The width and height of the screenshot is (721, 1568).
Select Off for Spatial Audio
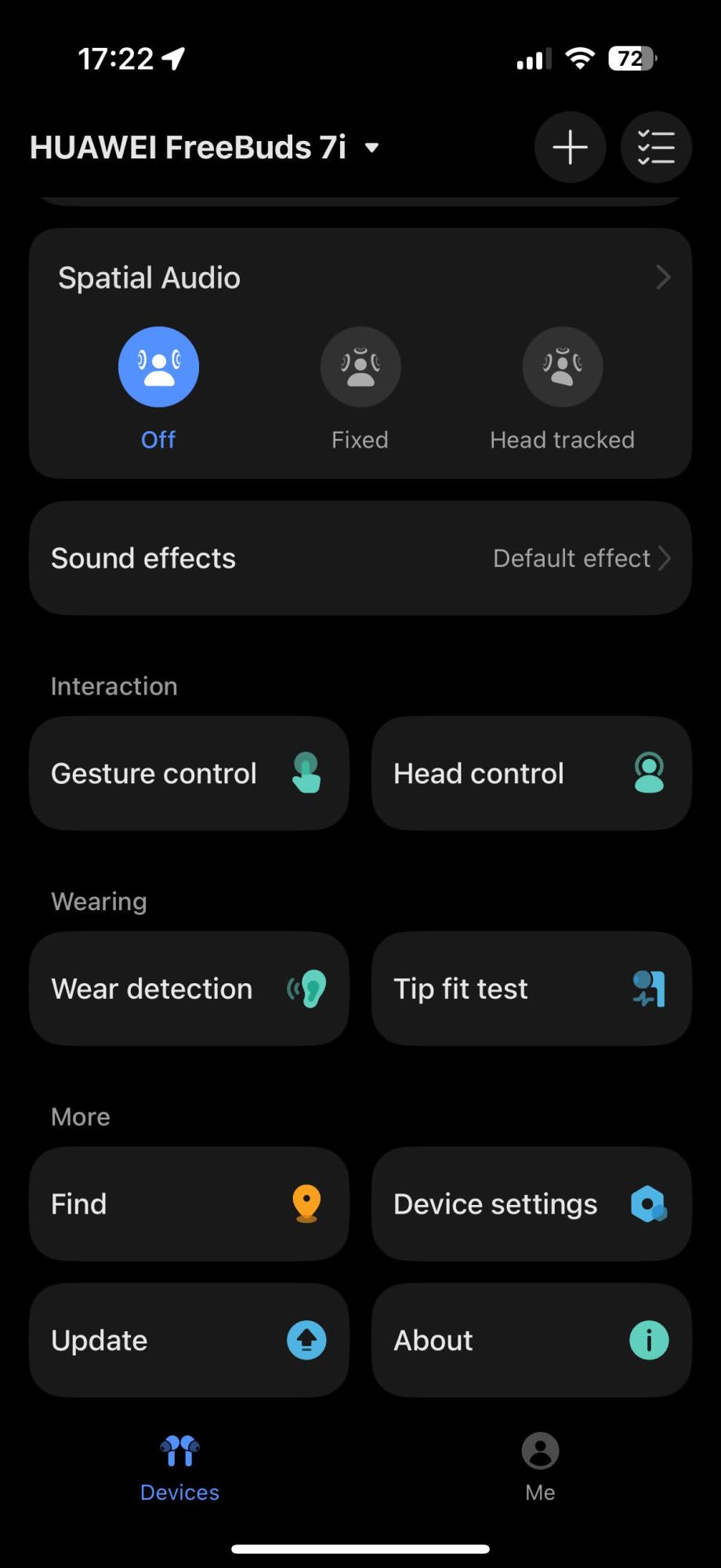pyautogui.click(x=158, y=367)
